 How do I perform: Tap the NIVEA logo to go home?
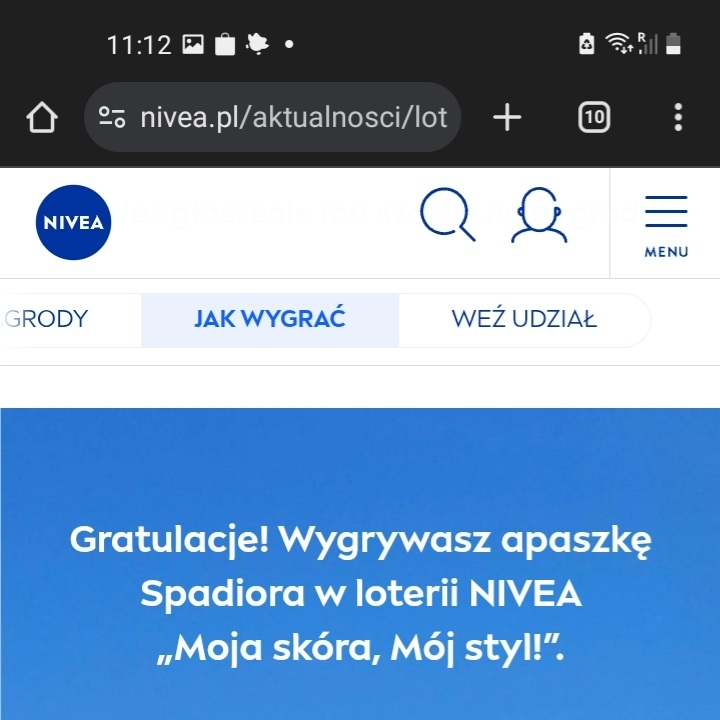[73, 223]
